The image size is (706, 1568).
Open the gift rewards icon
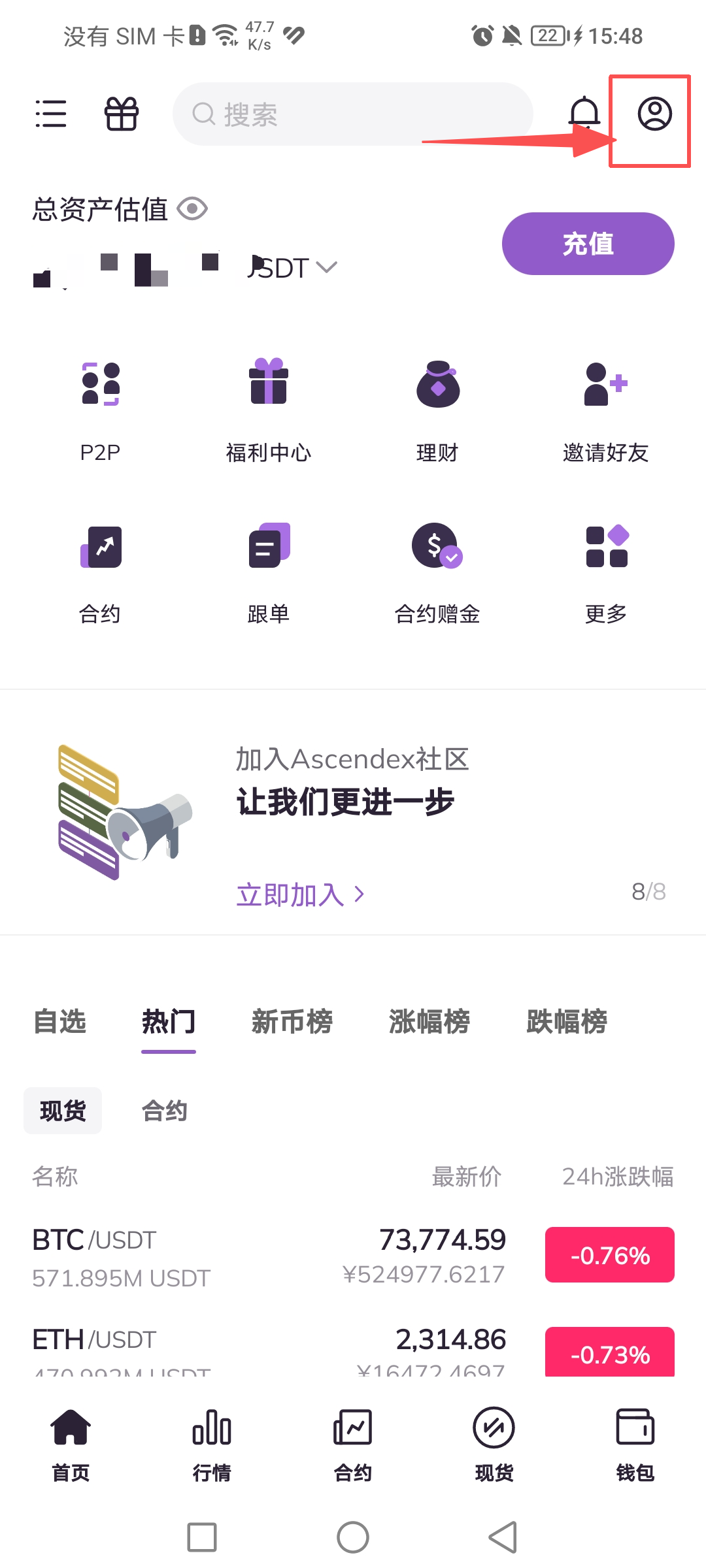(x=122, y=114)
